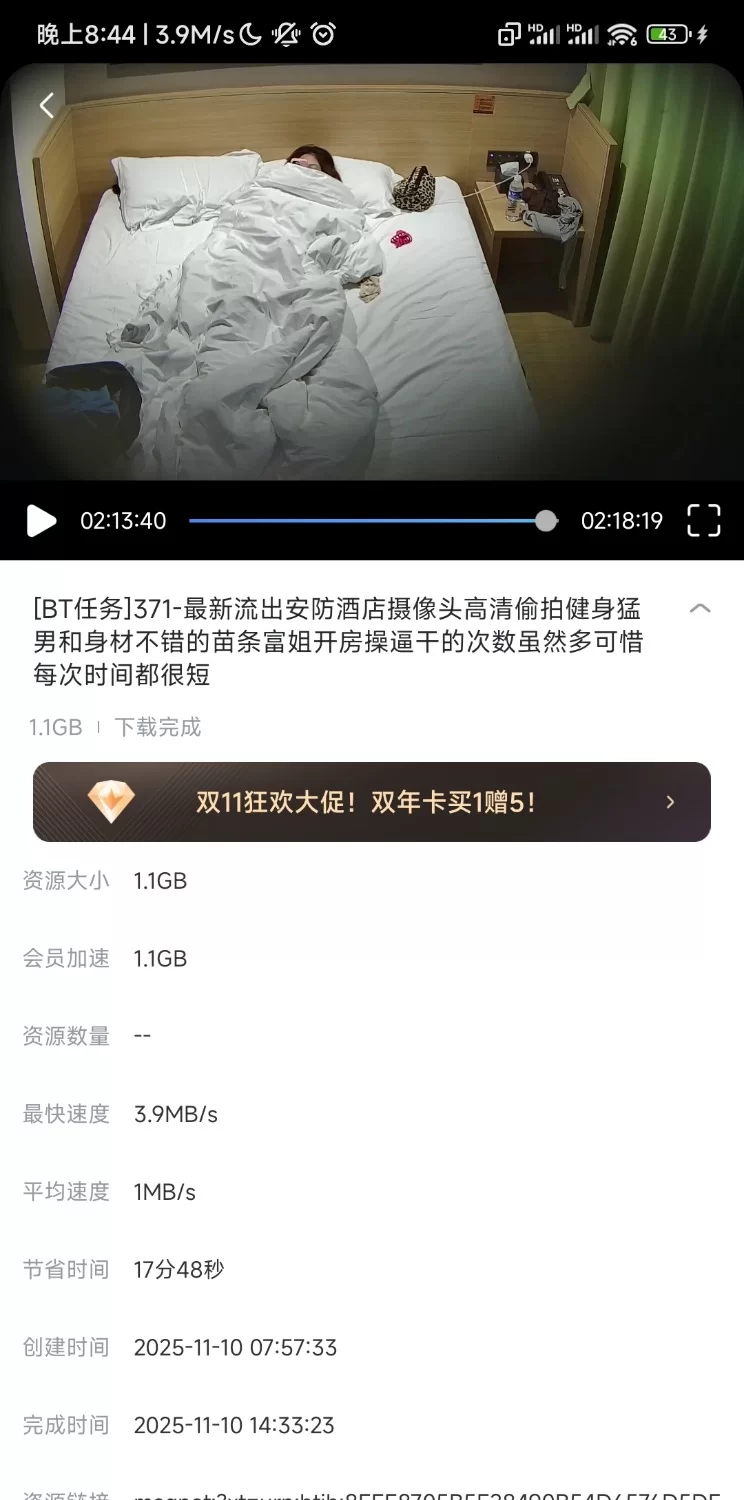Collapse the task details chevron
Screen dimensions: 744x1500
pyautogui.click(x=700, y=608)
